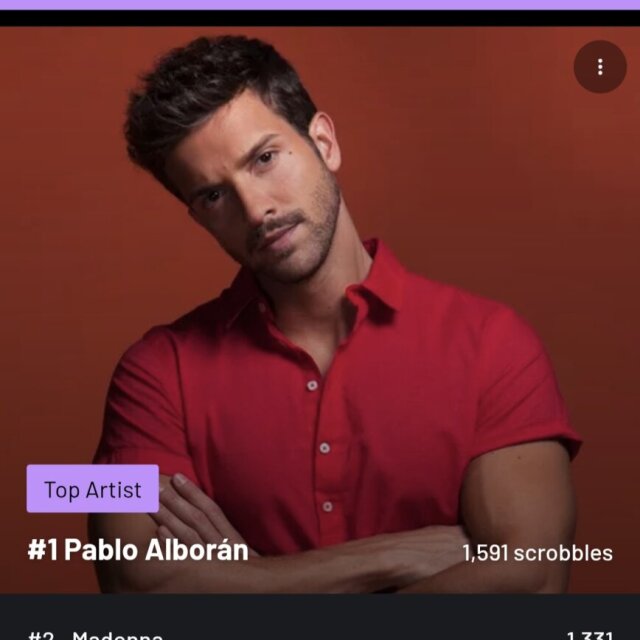Open the three-dot overflow menu
The height and width of the screenshot is (640, 640).
600,67
